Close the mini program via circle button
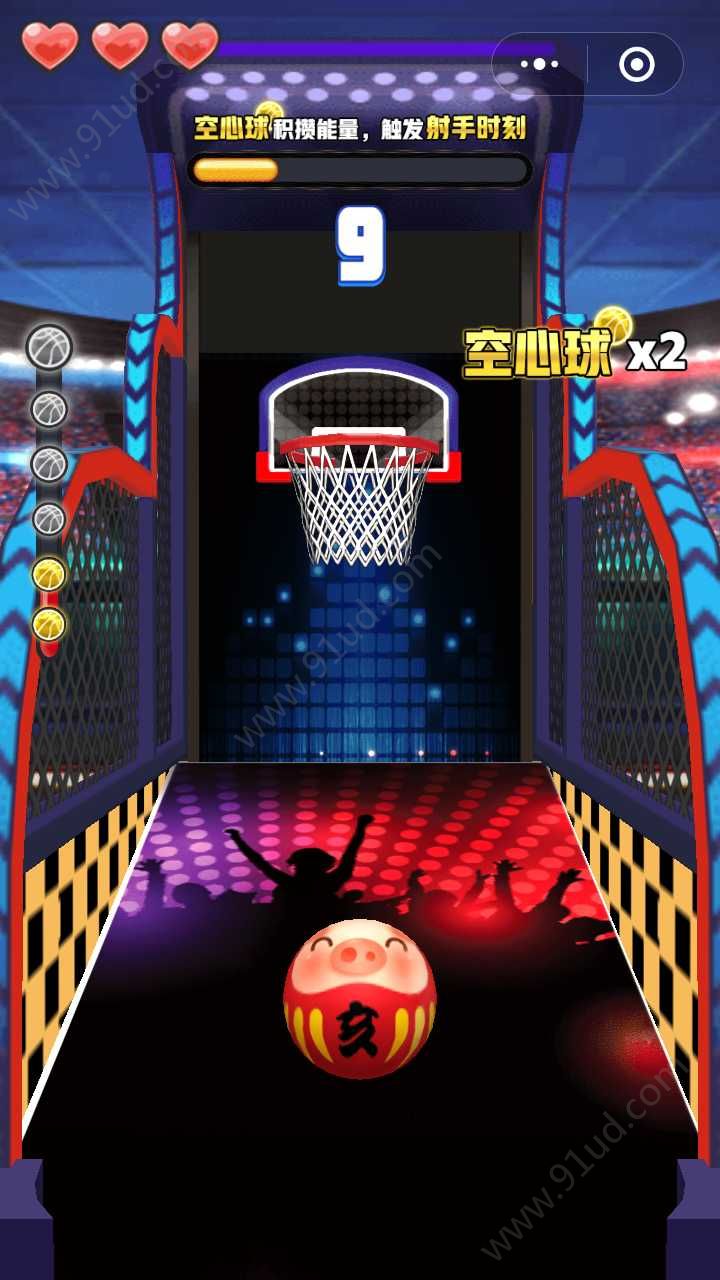 click(x=636, y=65)
